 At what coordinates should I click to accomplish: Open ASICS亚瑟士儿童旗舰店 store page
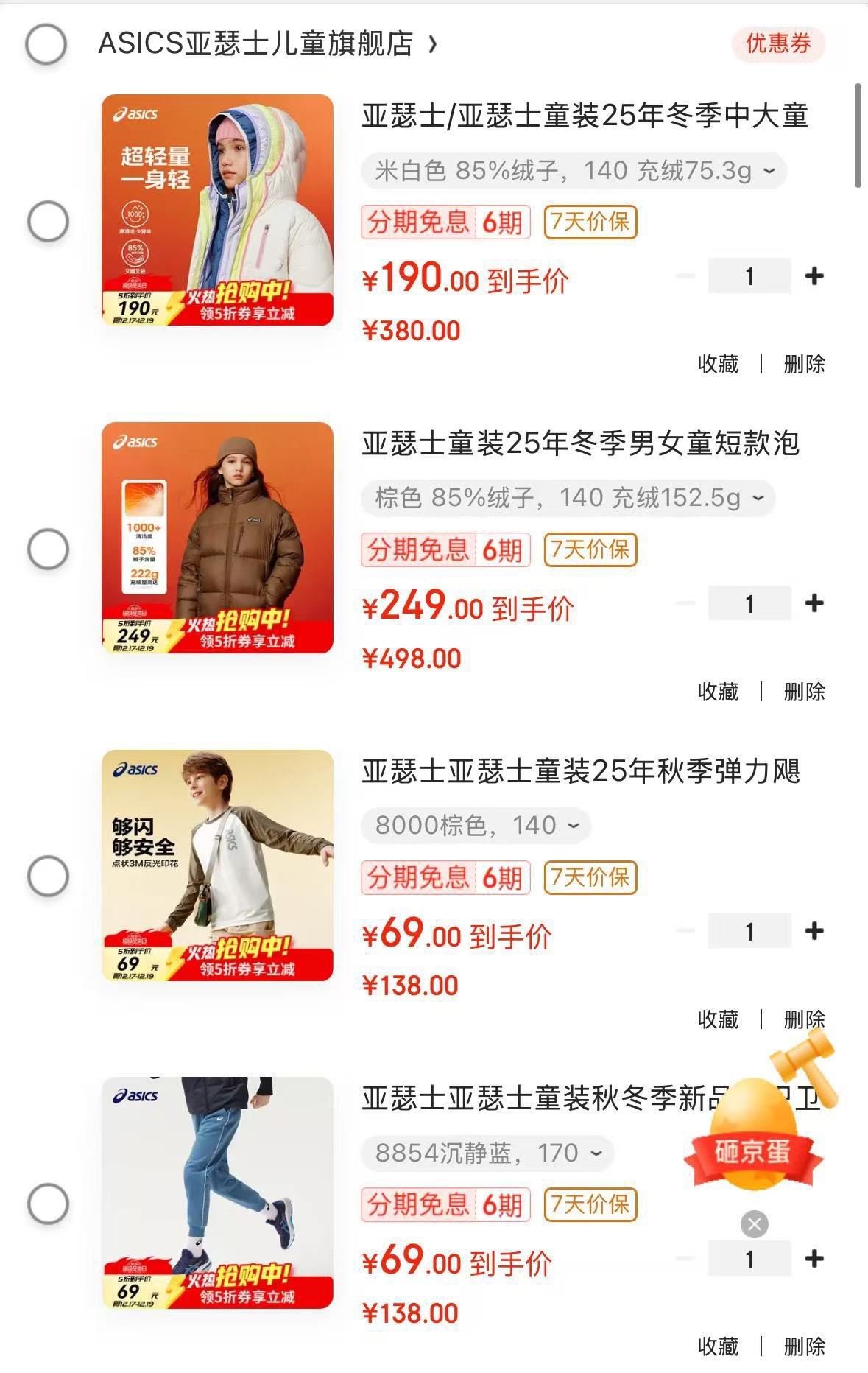pos(267,43)
